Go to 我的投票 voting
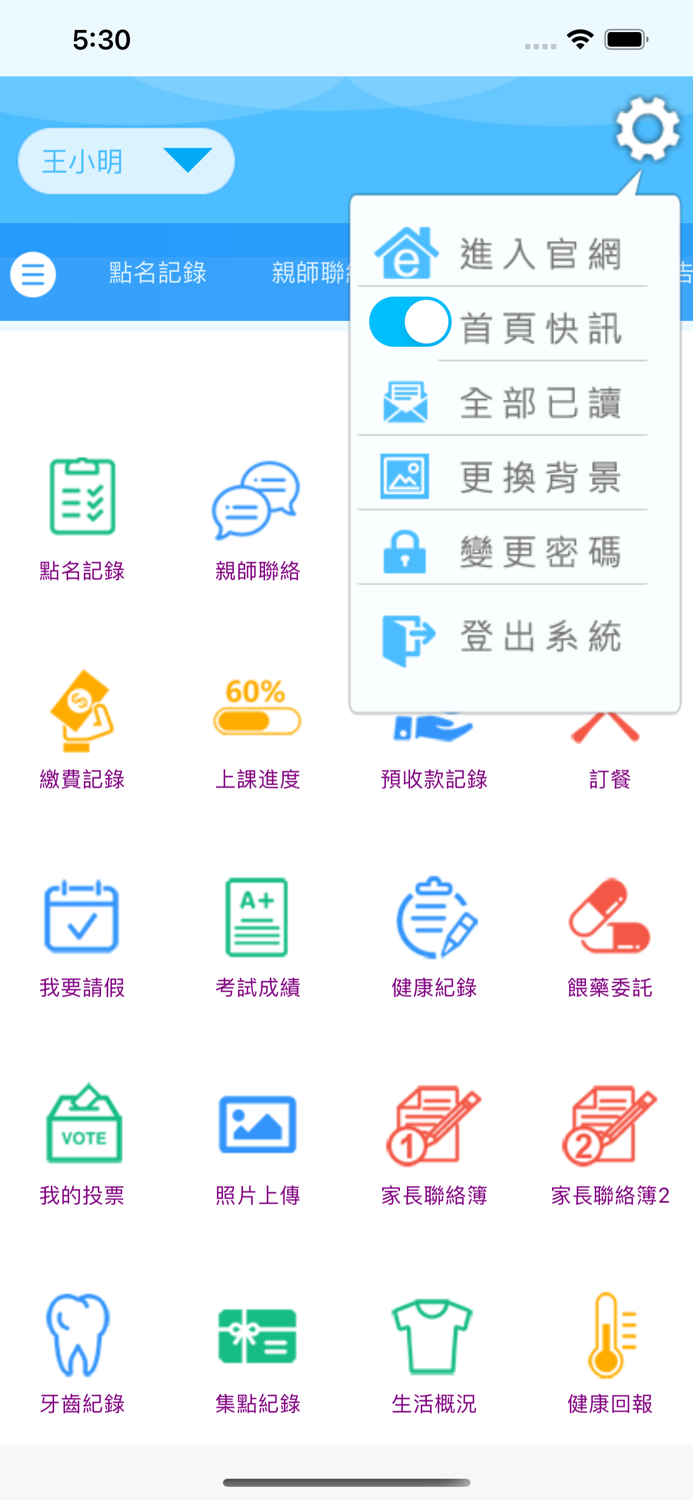Image resolution: width=693 pixels, height=1500 pixels. [82, 1145]
